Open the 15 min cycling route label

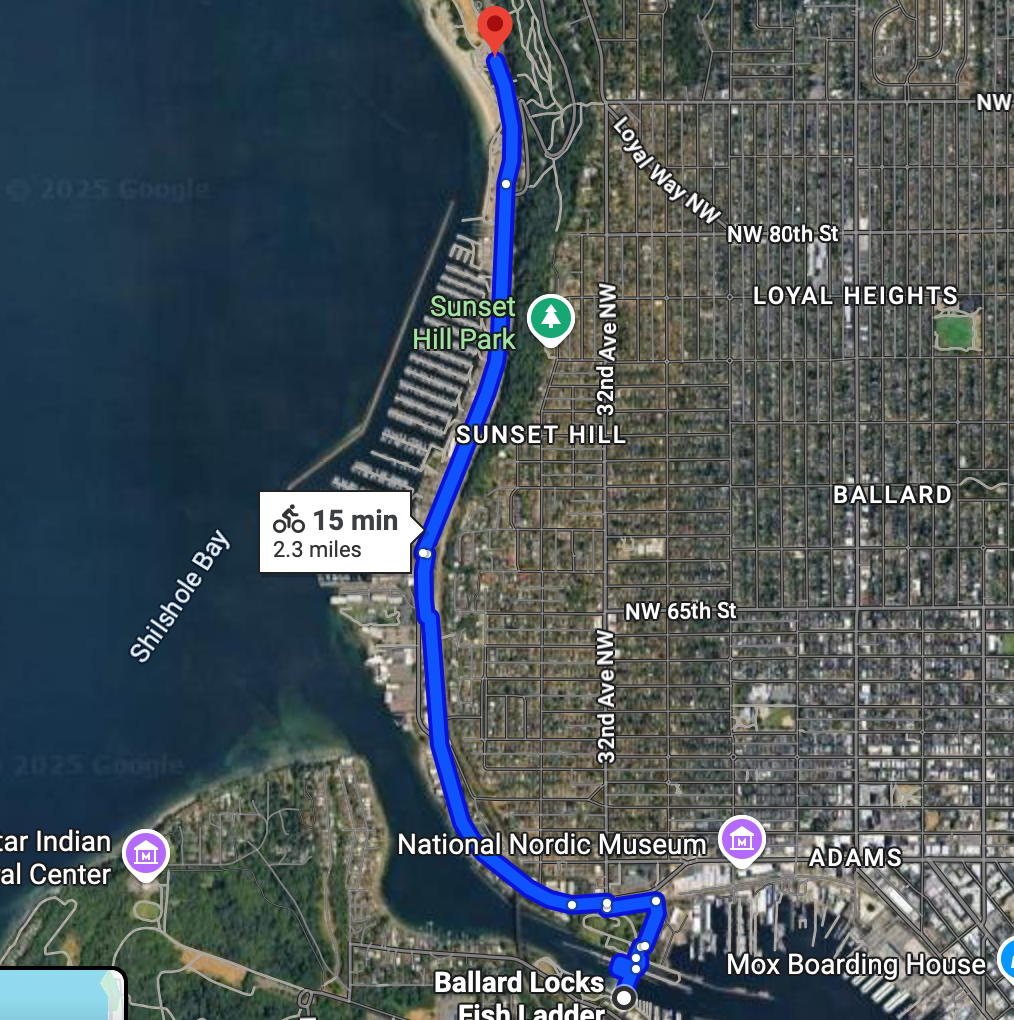click(335, 532)
